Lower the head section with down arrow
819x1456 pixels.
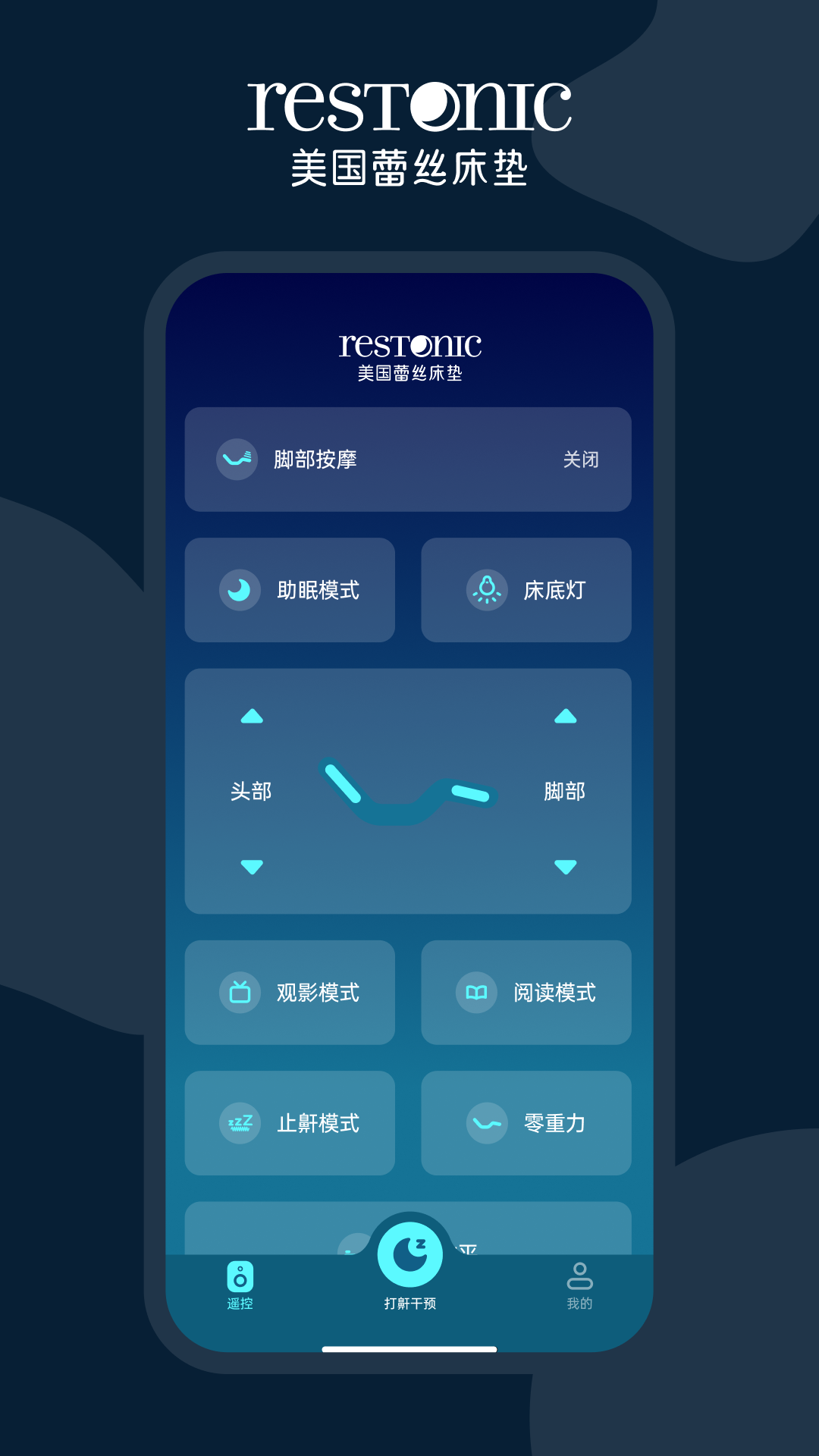point(252,866)
